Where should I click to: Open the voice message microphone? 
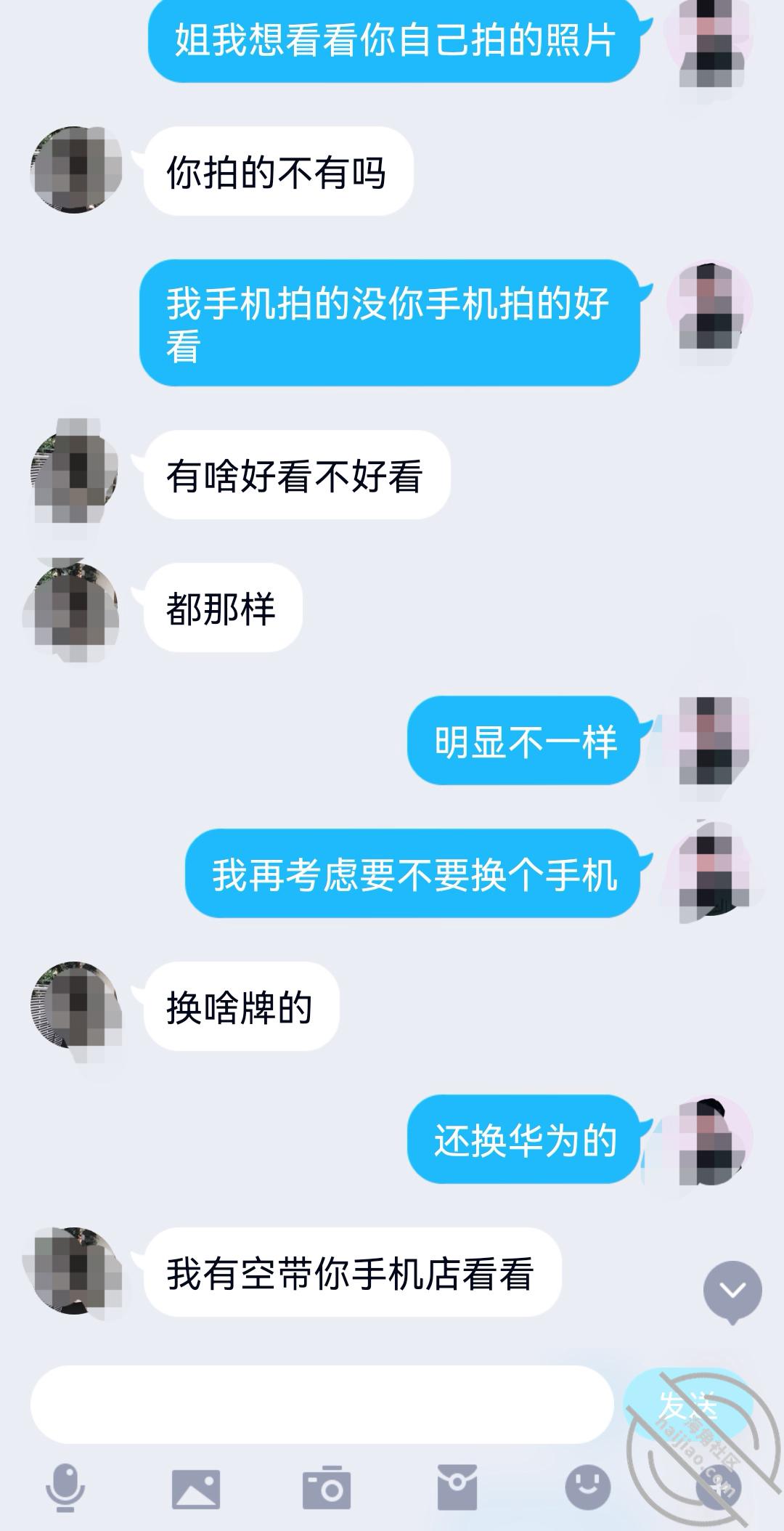point(65,1487)
